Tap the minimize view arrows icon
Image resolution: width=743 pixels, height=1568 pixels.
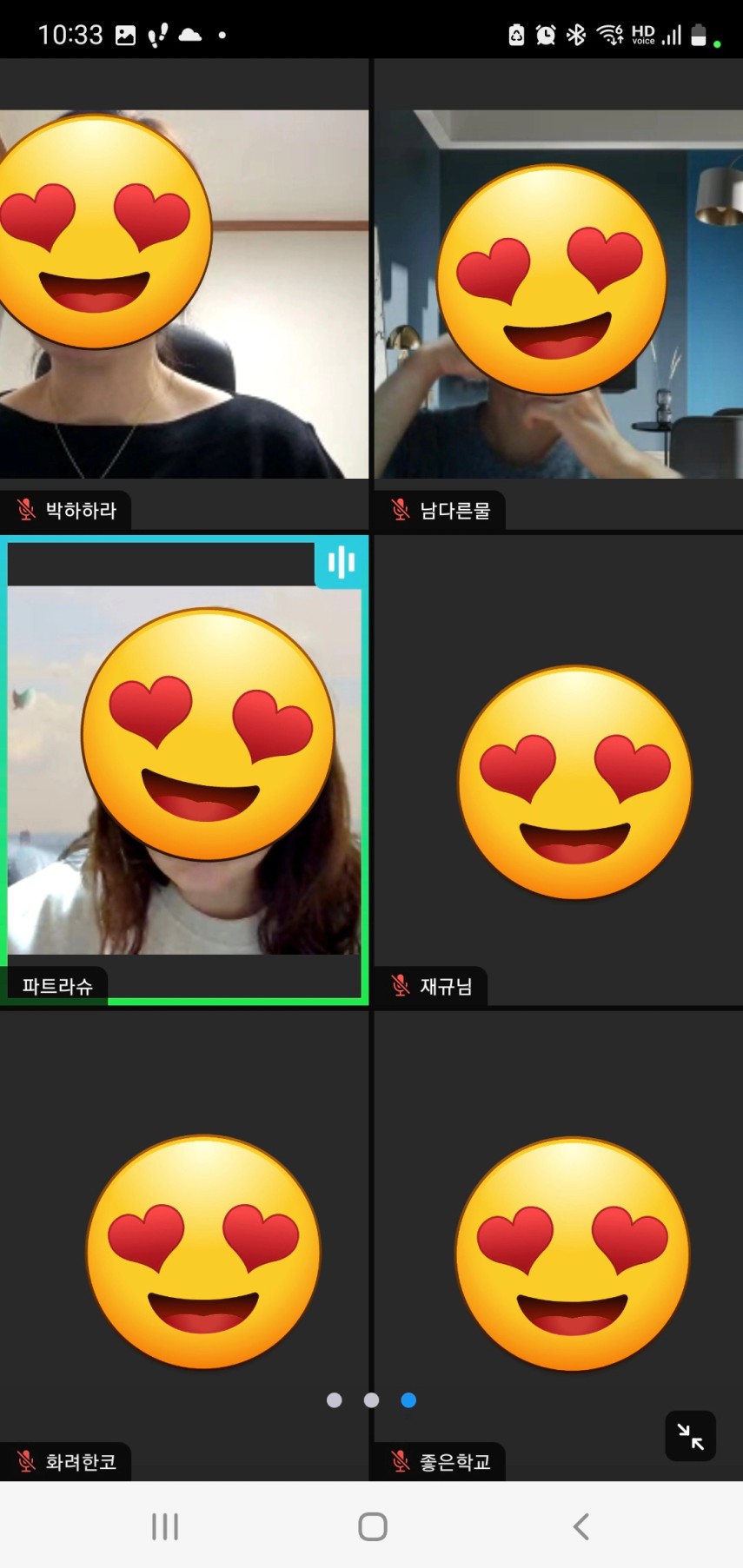point(691,1436)
